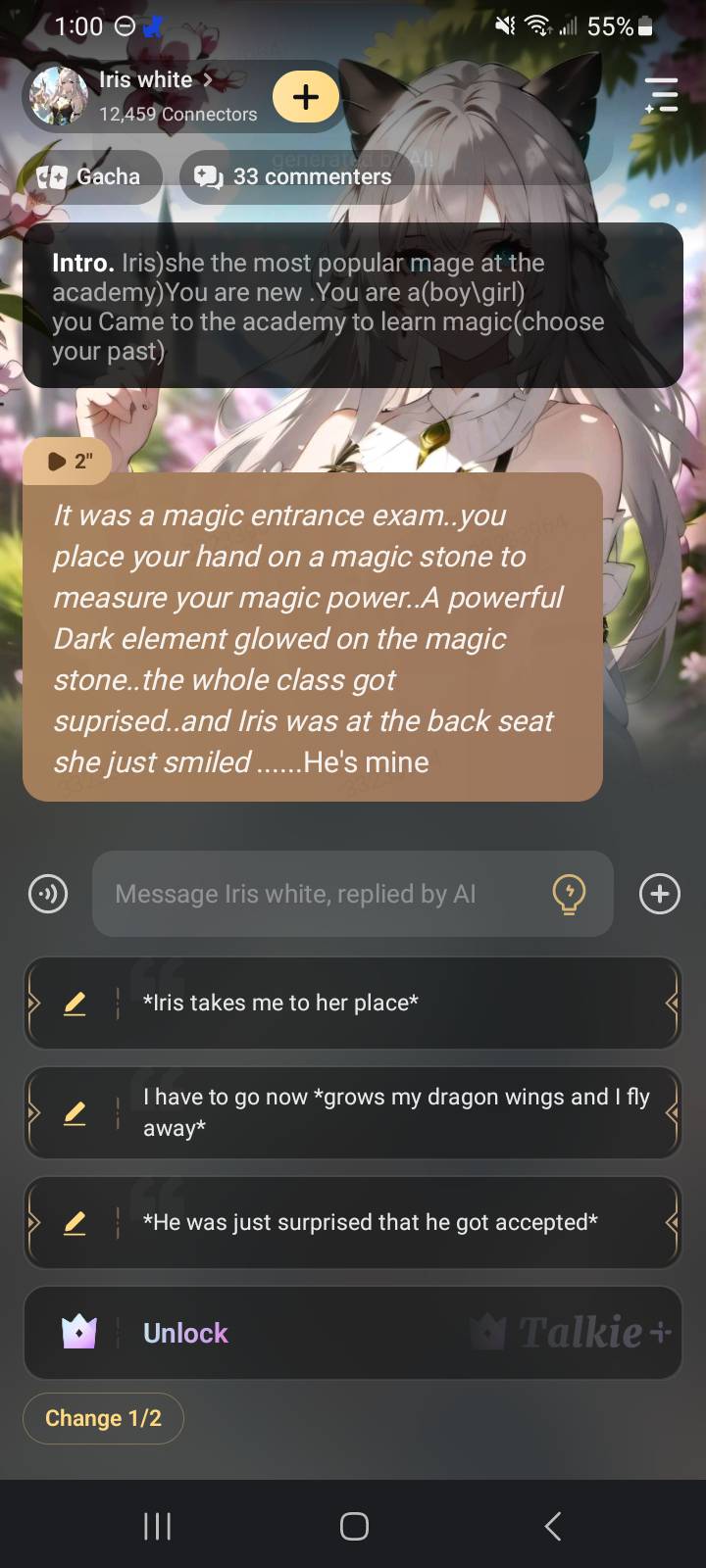Open the top-right menu icon

coord(662,95)
